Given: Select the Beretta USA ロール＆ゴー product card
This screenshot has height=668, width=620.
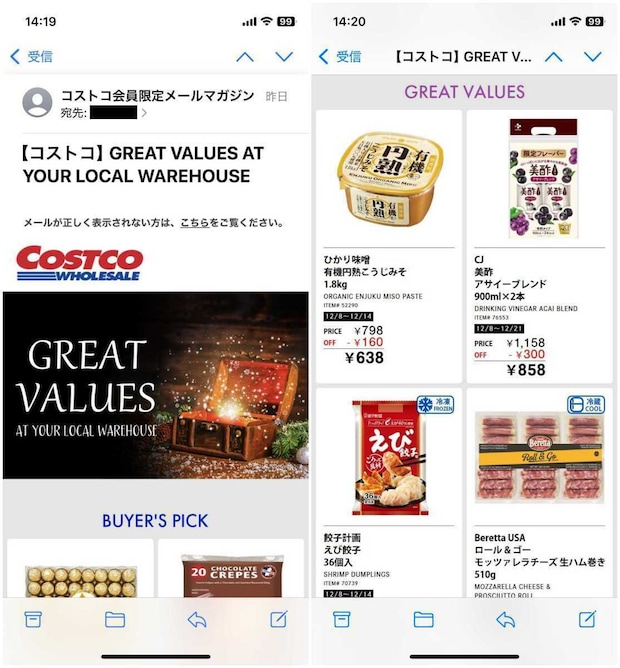Looking at the screenshot, I should click(539, 490).
